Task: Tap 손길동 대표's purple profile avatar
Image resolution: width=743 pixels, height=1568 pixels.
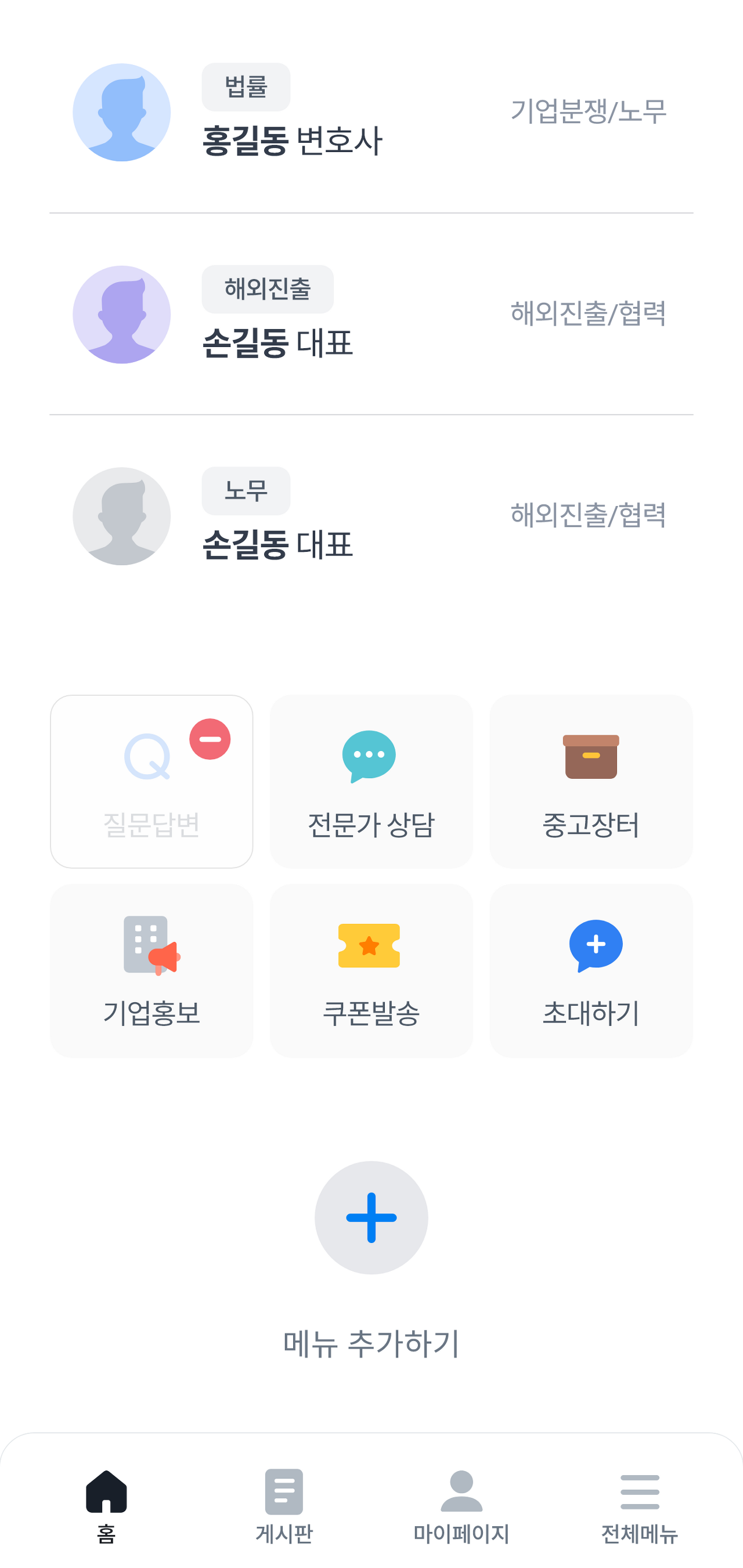Action: pos(121,315)
